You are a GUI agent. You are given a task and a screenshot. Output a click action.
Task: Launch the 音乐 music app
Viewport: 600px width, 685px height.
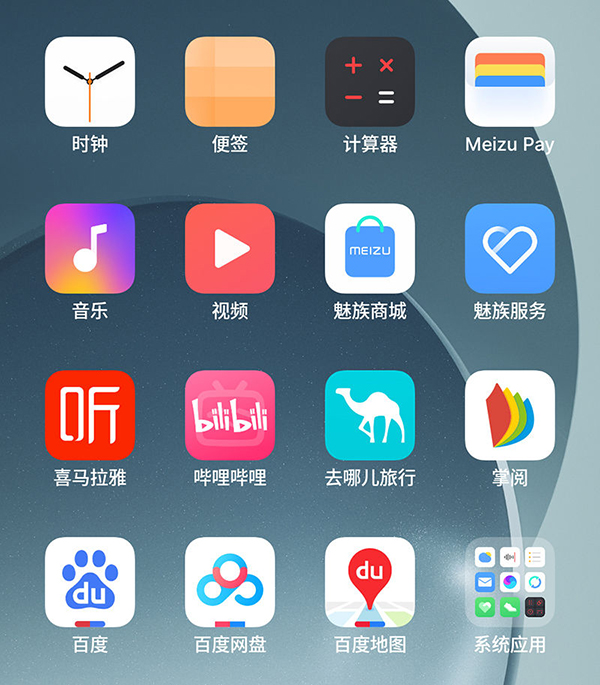(x=90, y=249)
